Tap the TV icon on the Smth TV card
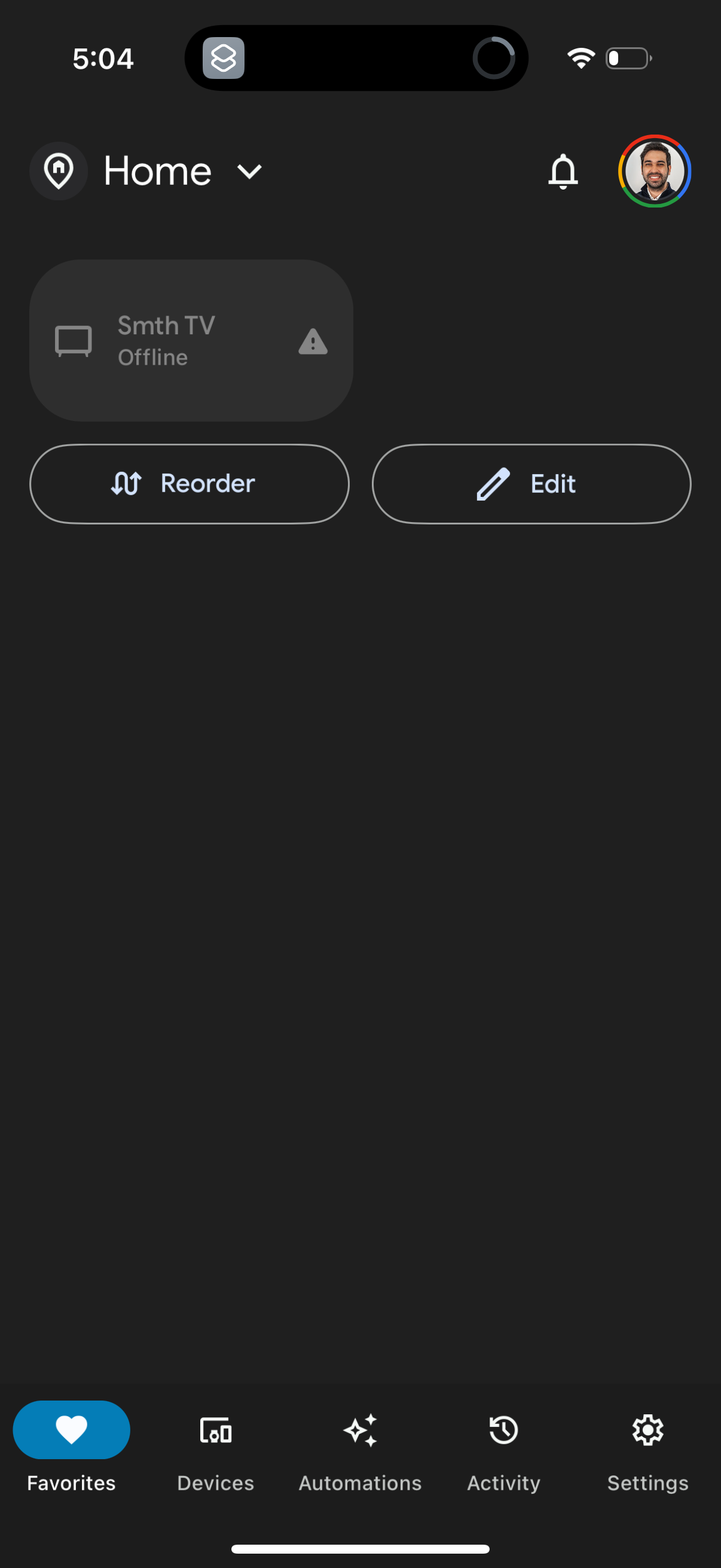The image size is (721, 1568). 74,341
